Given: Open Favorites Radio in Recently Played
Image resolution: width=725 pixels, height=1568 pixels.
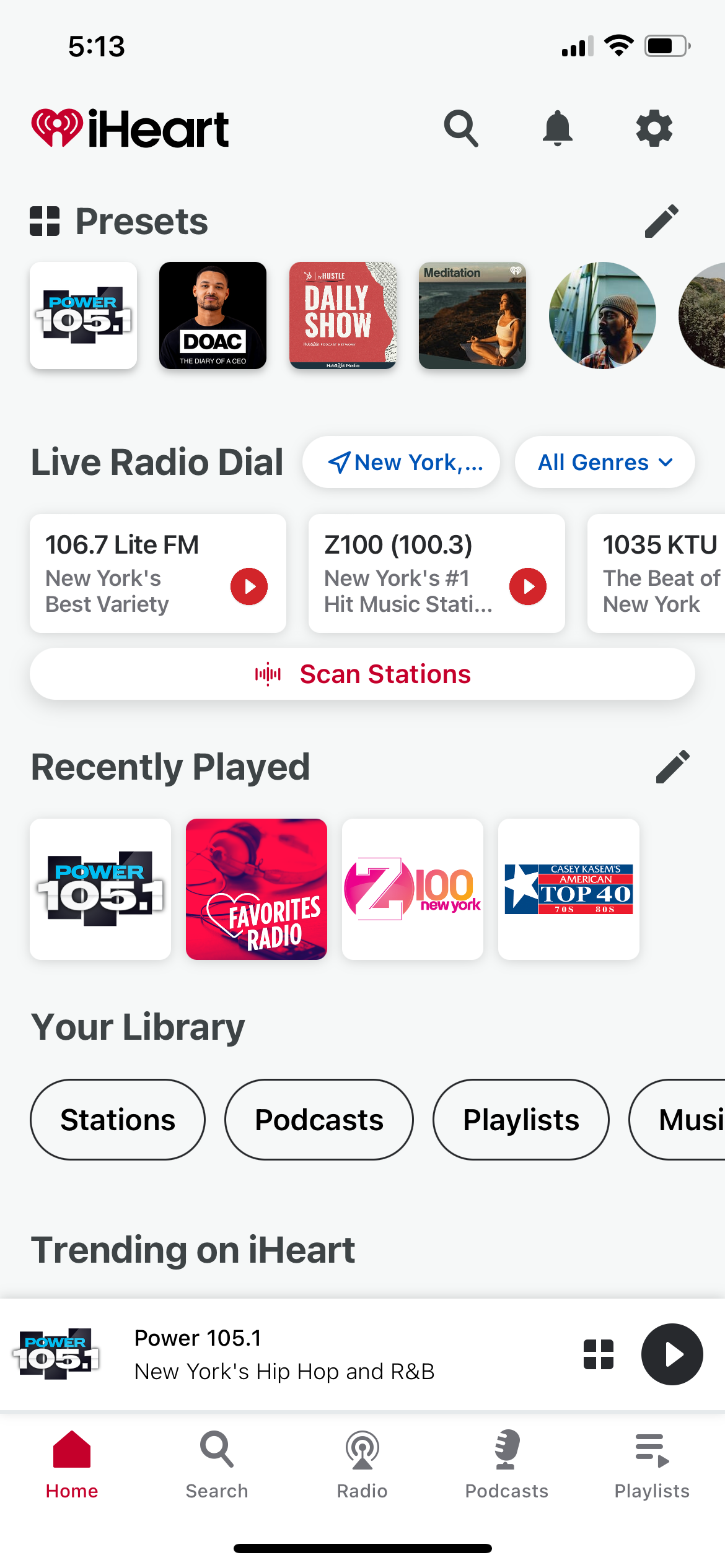Looking at the screenshot, I should [257, 889].
